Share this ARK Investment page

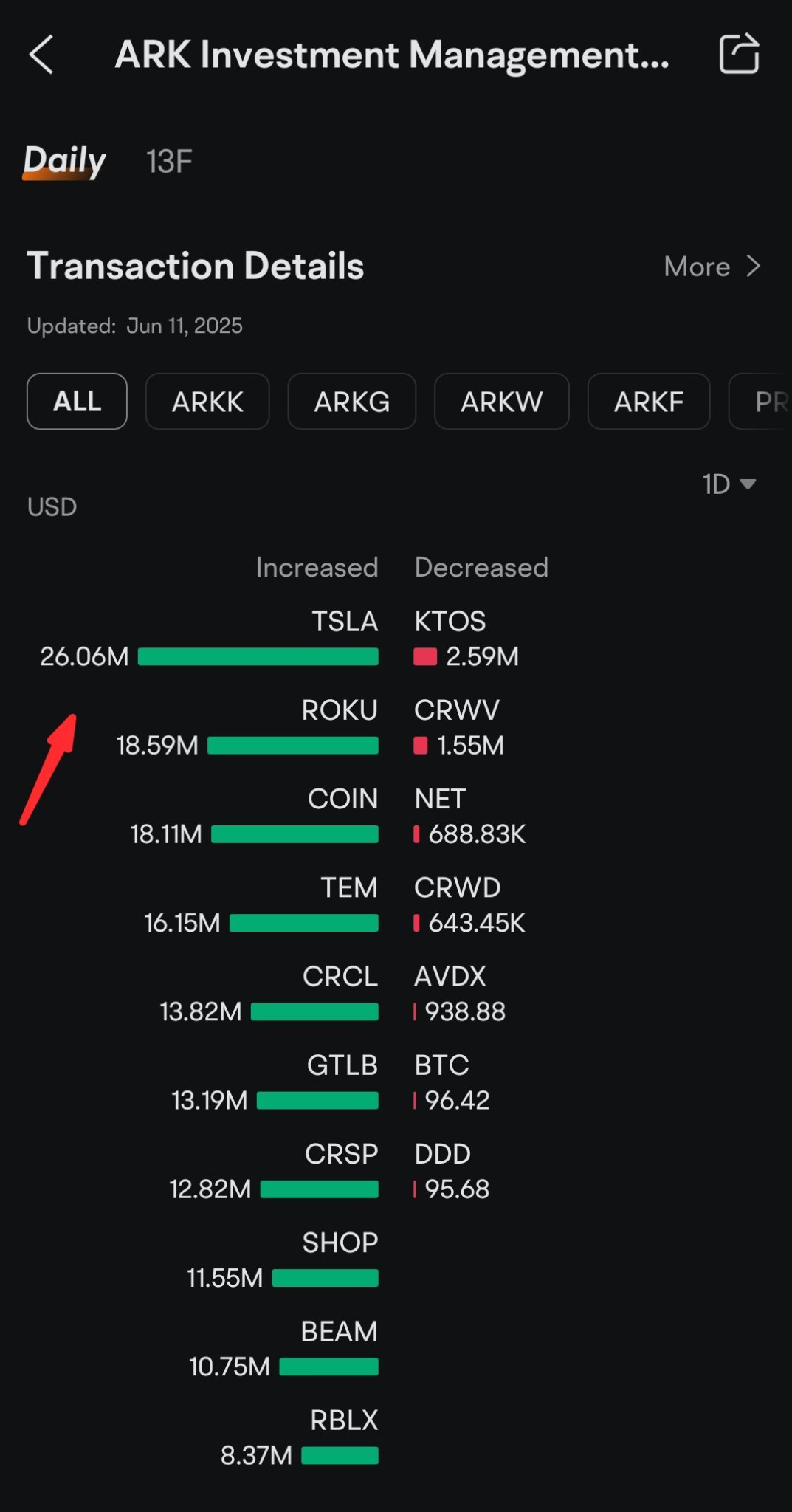(739, 54)
